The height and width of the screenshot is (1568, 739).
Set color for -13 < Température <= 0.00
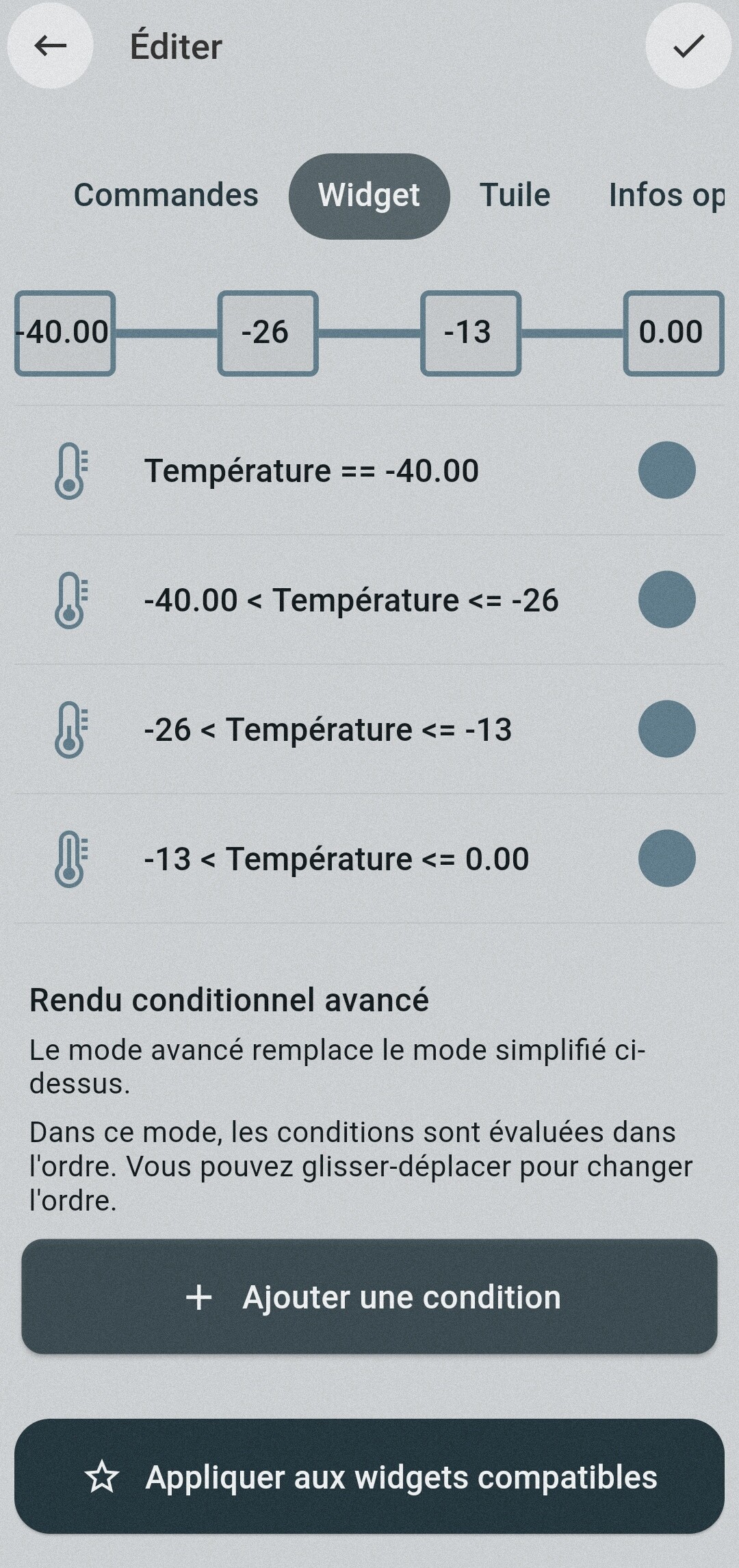(666, 859)
